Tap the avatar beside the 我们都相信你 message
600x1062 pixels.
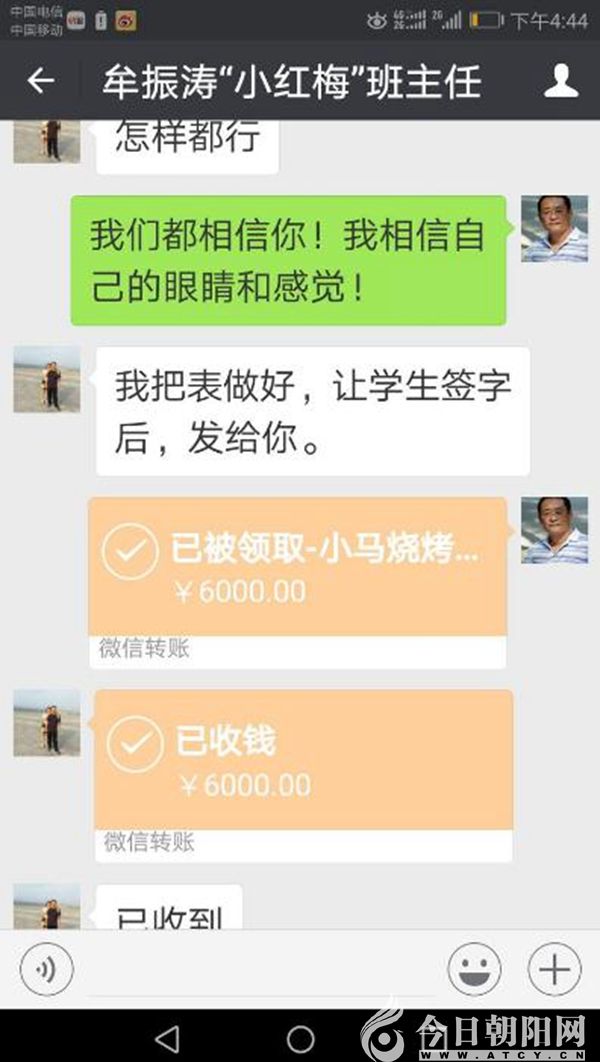[x=553, y=229]
